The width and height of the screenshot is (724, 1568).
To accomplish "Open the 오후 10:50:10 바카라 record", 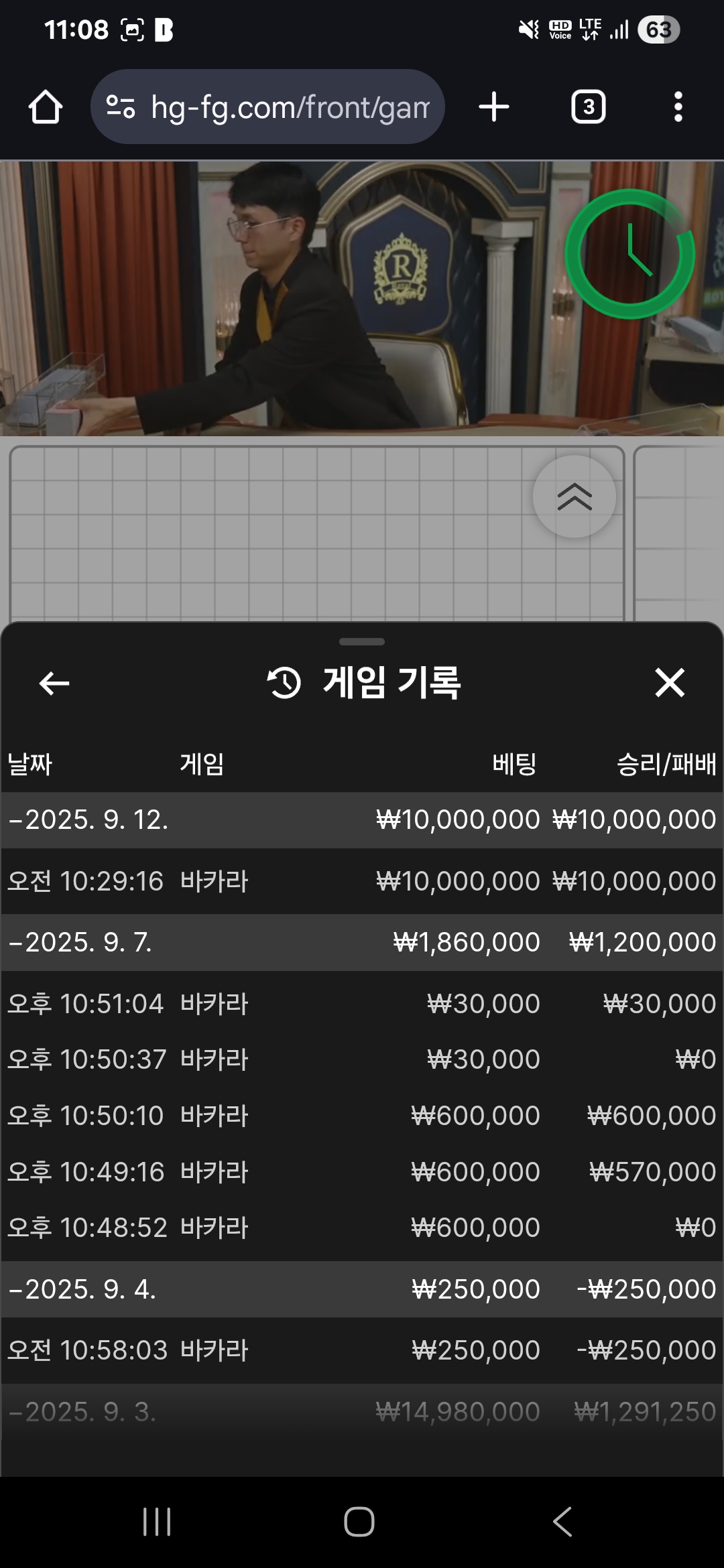I will pyautogui.click(x=362, y=1116).
